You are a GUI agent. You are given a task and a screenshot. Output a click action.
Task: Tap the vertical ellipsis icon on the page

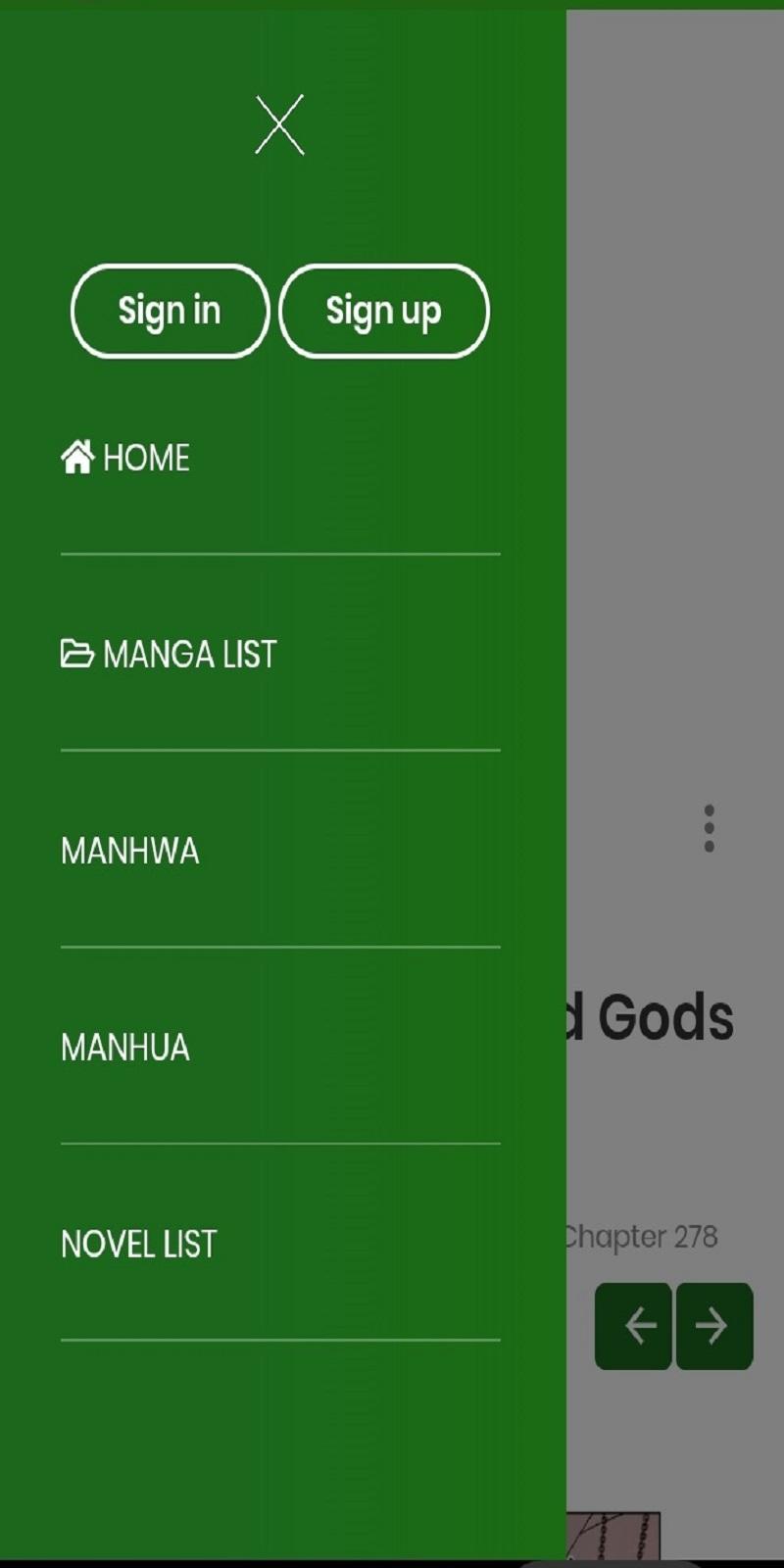point(708,828)
